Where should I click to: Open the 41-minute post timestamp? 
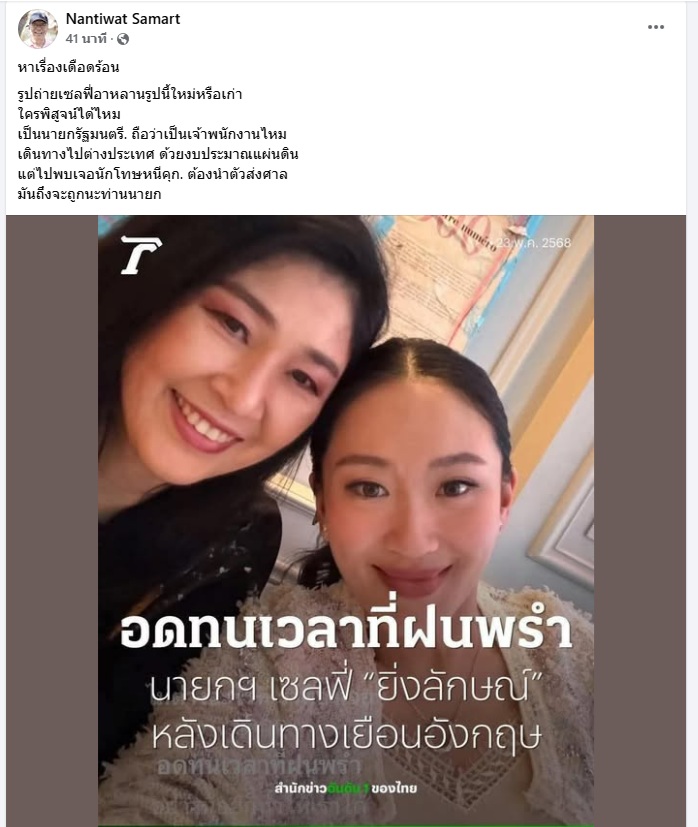point(87,38)
